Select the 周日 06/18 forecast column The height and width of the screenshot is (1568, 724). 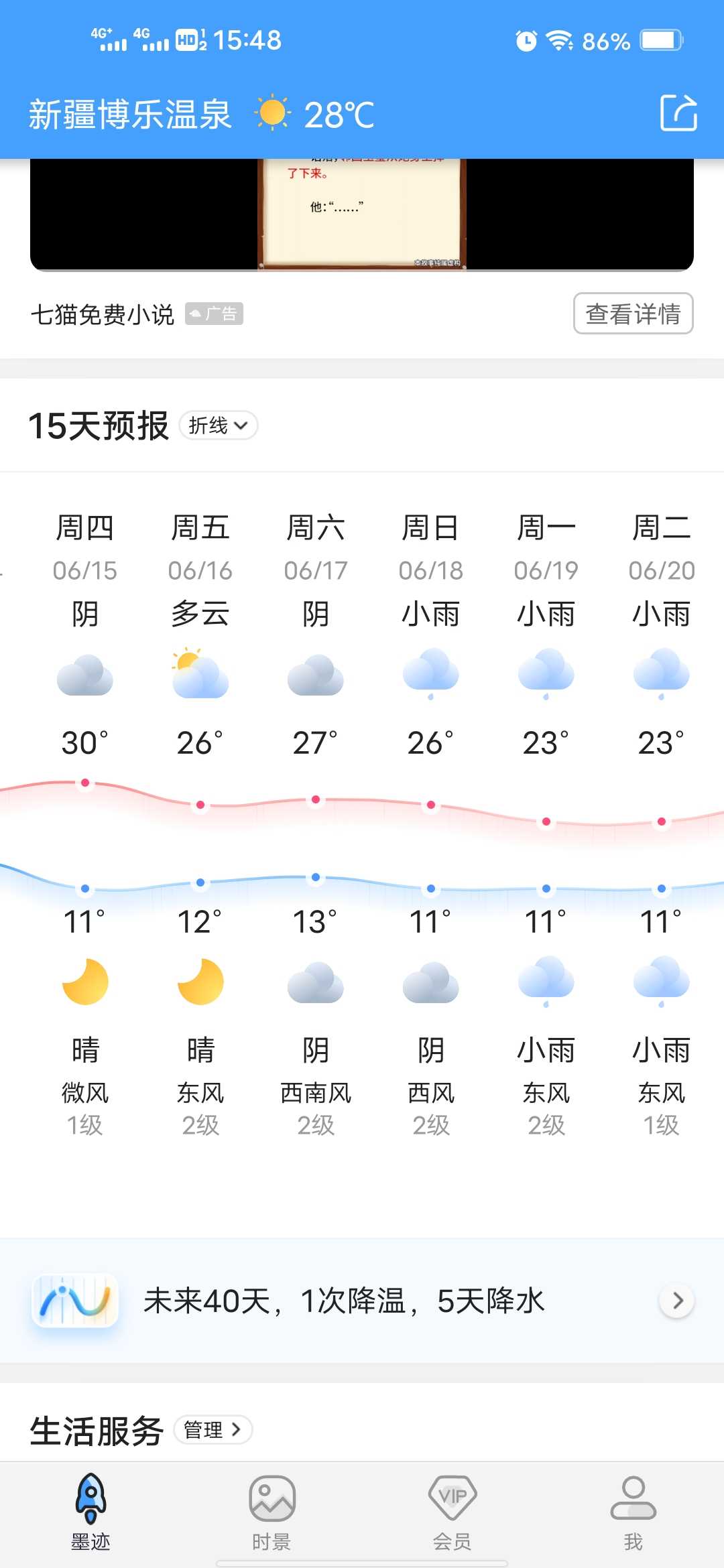point(431,824)
